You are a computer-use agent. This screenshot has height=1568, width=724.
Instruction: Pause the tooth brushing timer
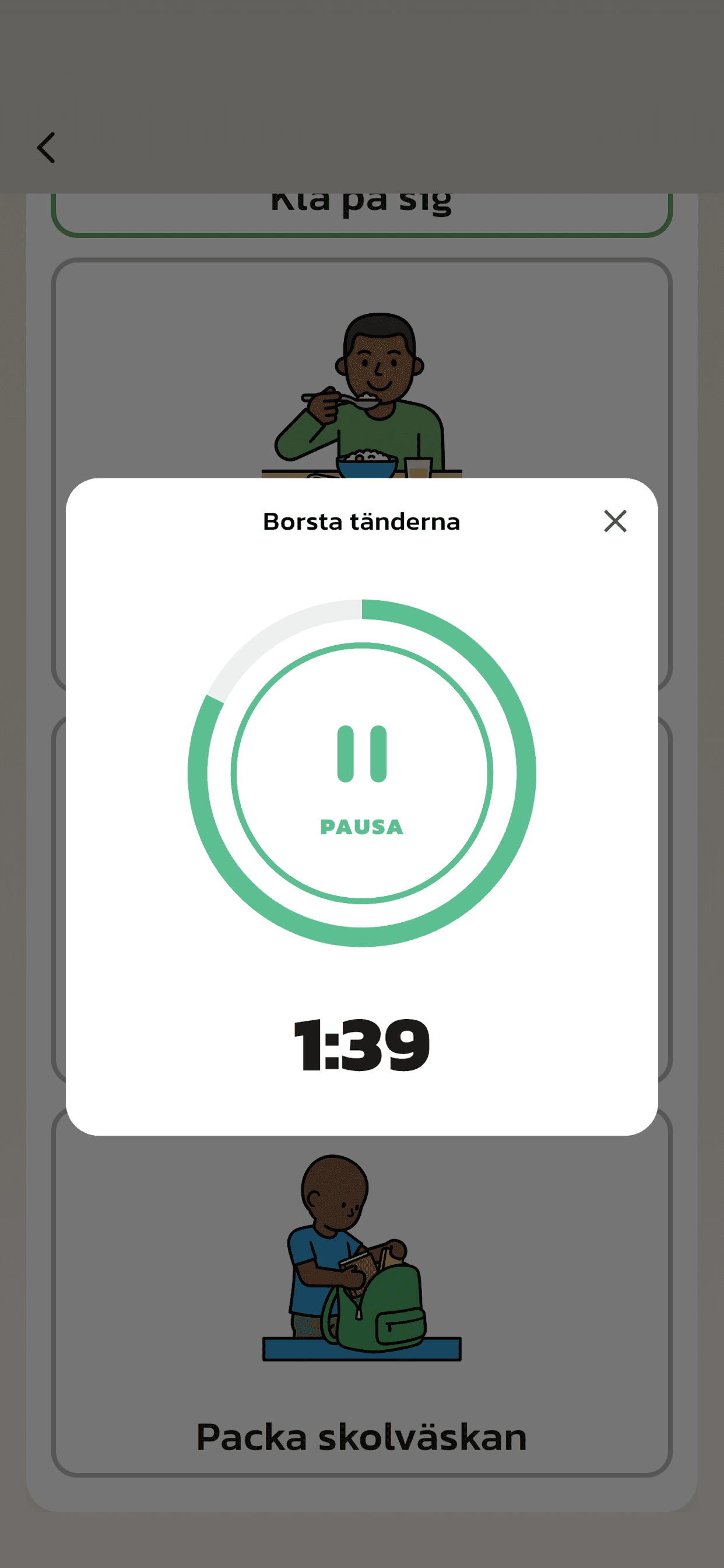tap(361, 773)
